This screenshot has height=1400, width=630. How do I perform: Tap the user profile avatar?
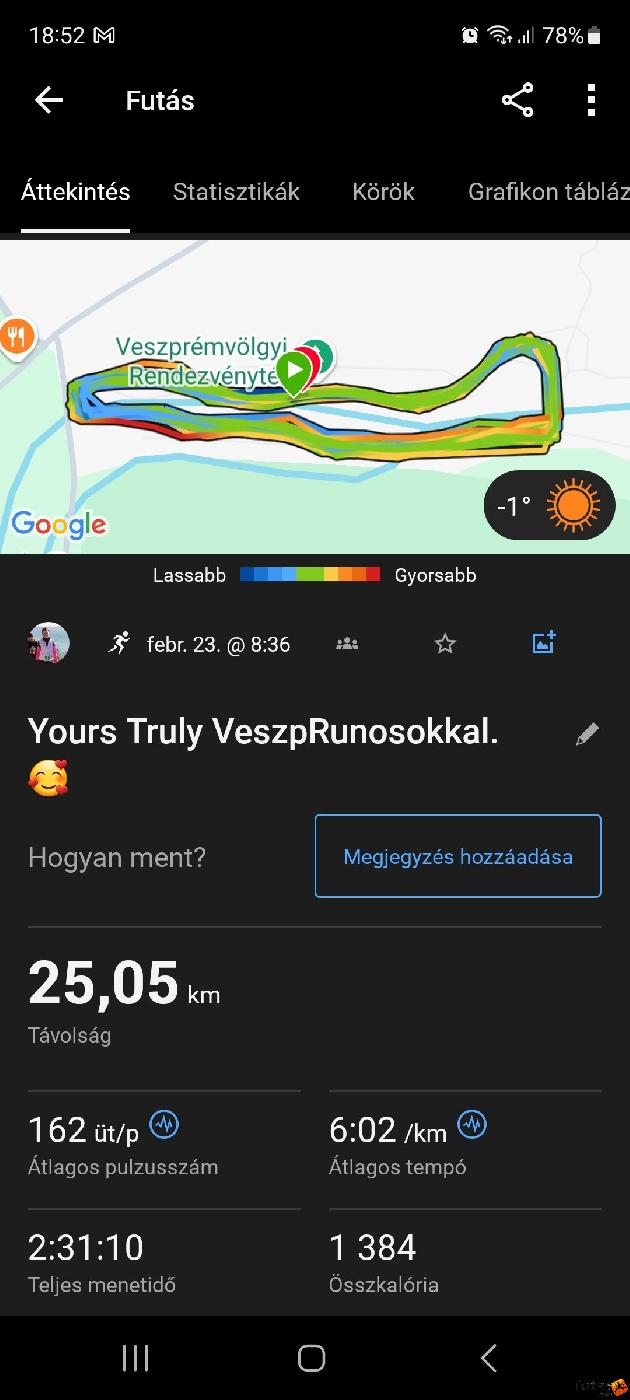48,644
